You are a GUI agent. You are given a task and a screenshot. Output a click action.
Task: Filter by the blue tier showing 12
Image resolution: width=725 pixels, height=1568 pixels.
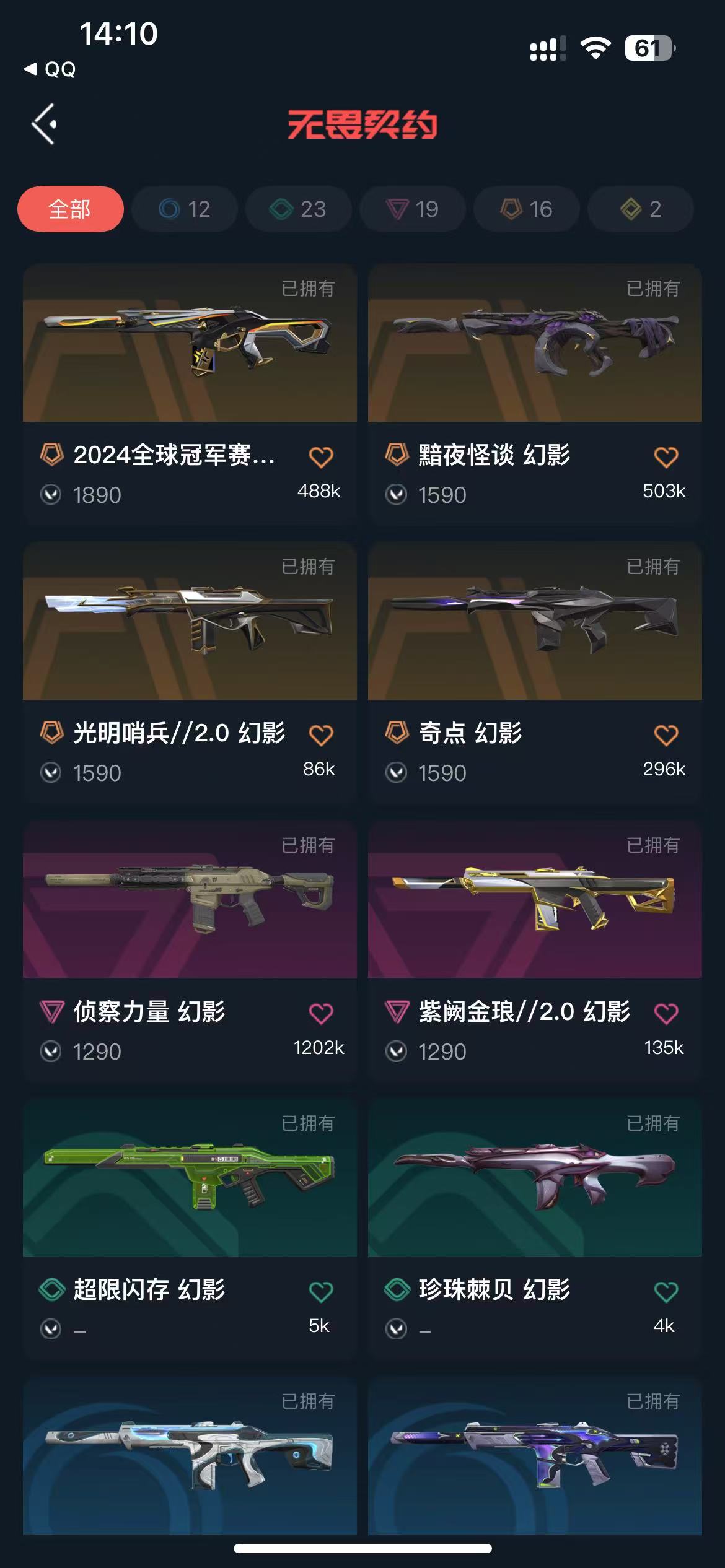[185, 209]
